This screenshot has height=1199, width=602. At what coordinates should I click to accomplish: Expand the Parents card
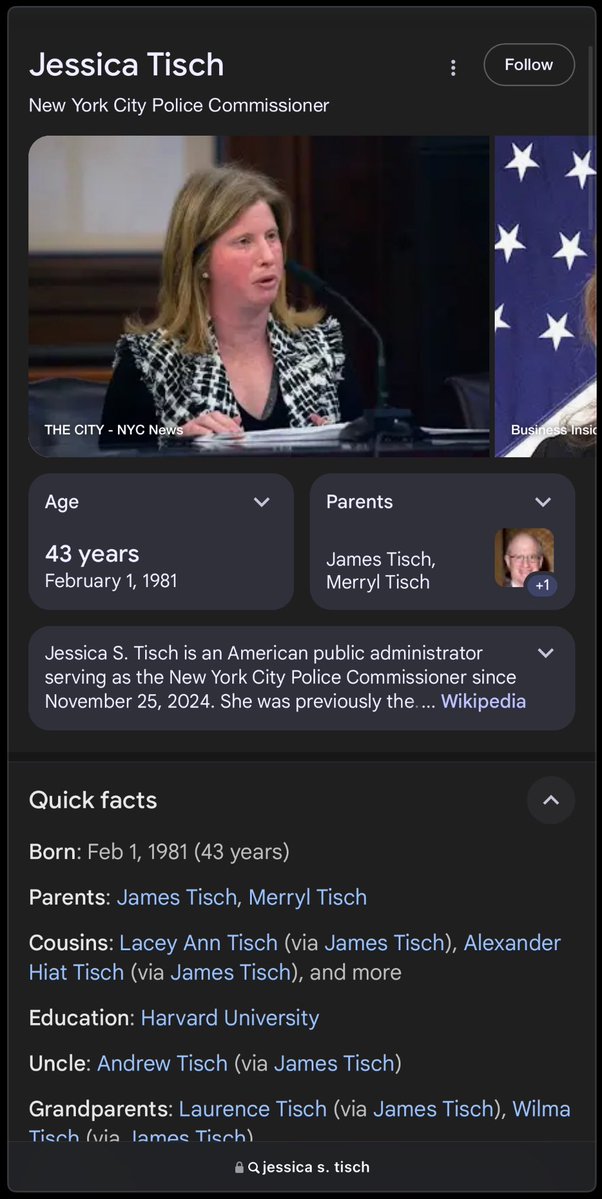(543, 502)
